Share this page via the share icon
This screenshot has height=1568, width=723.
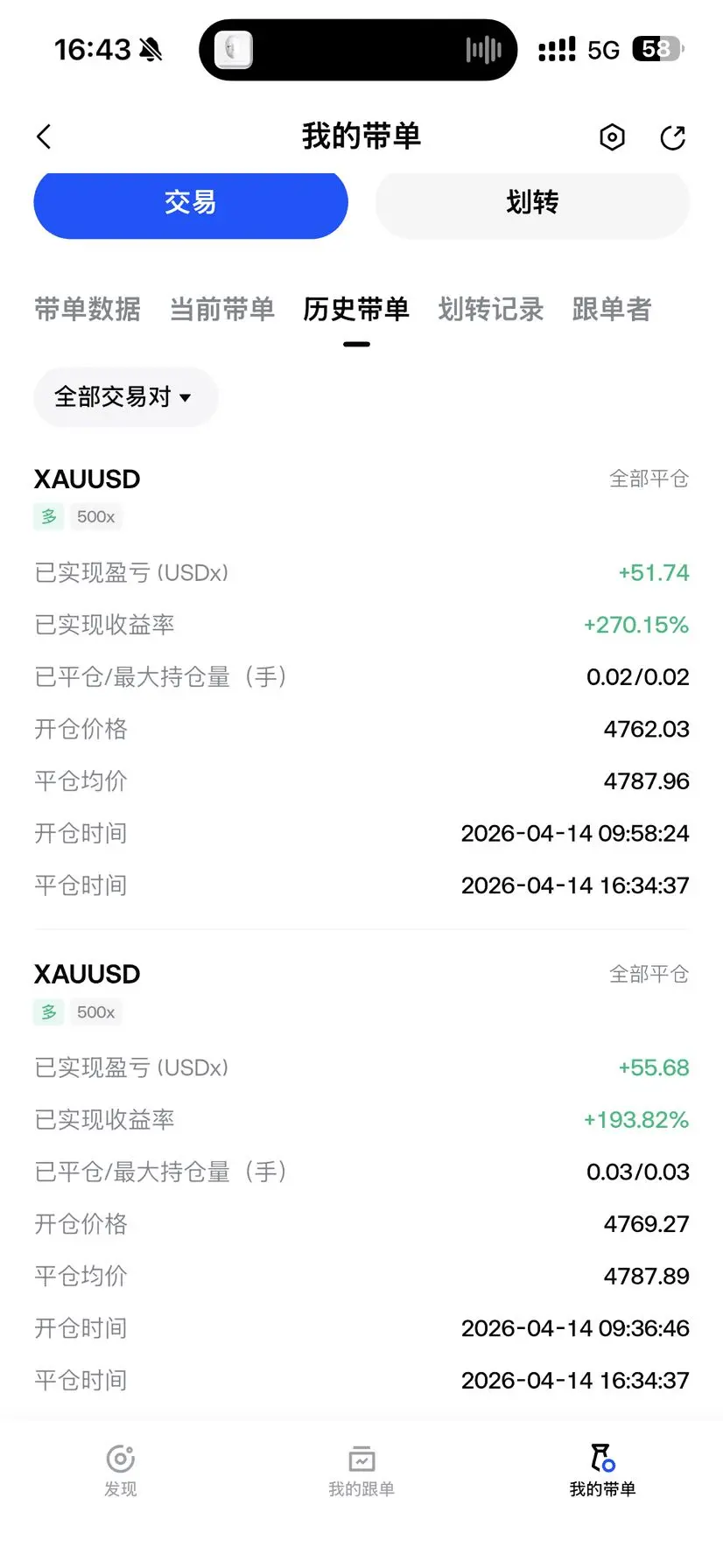[672, 137]
